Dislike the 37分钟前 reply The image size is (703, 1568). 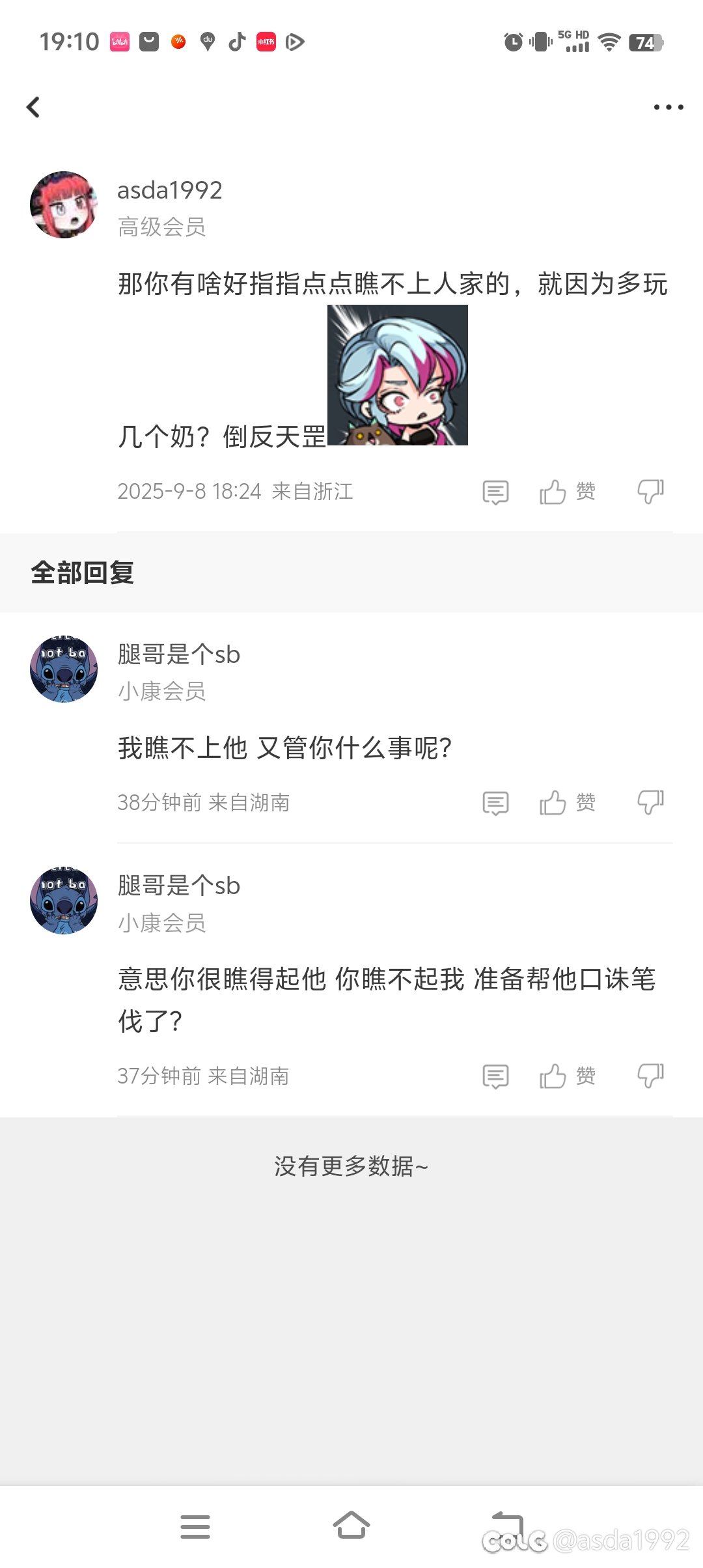tap(650, 1076)
